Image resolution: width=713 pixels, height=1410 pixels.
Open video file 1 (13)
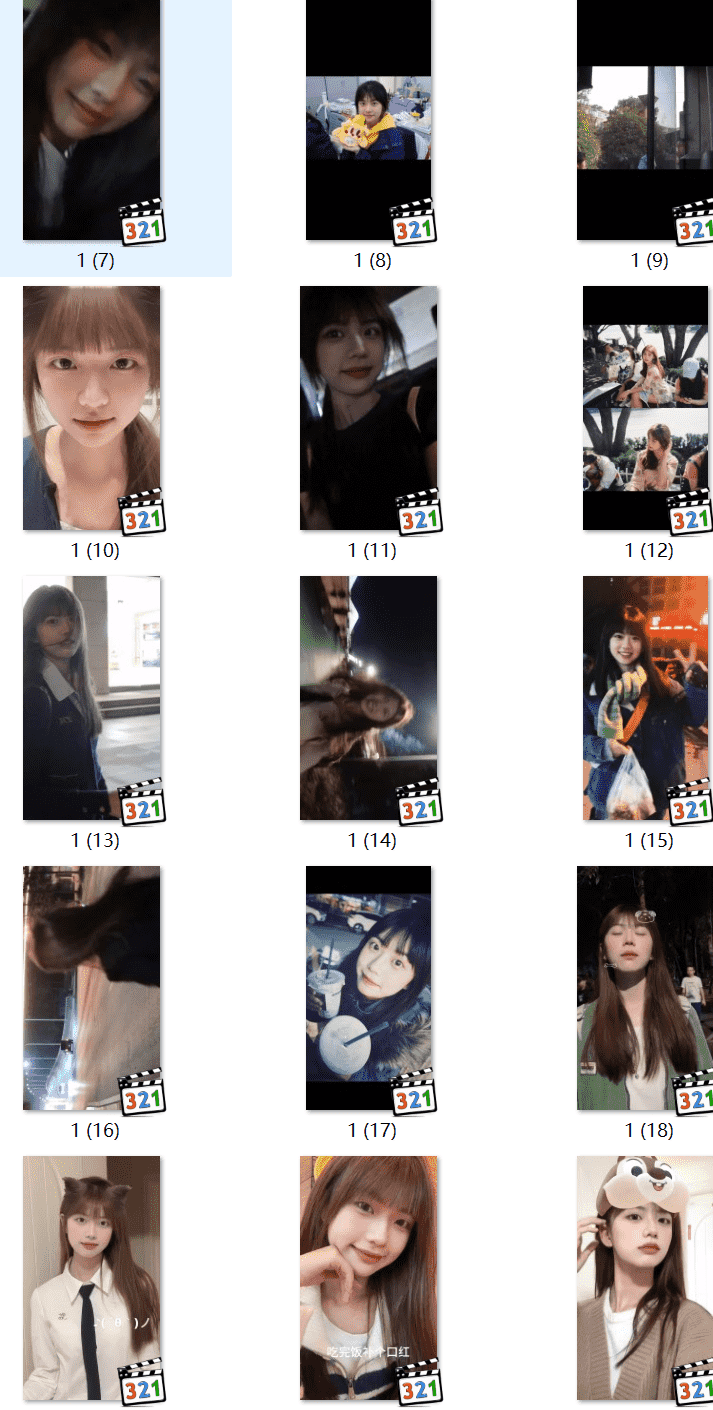click(x=91, y=698)
